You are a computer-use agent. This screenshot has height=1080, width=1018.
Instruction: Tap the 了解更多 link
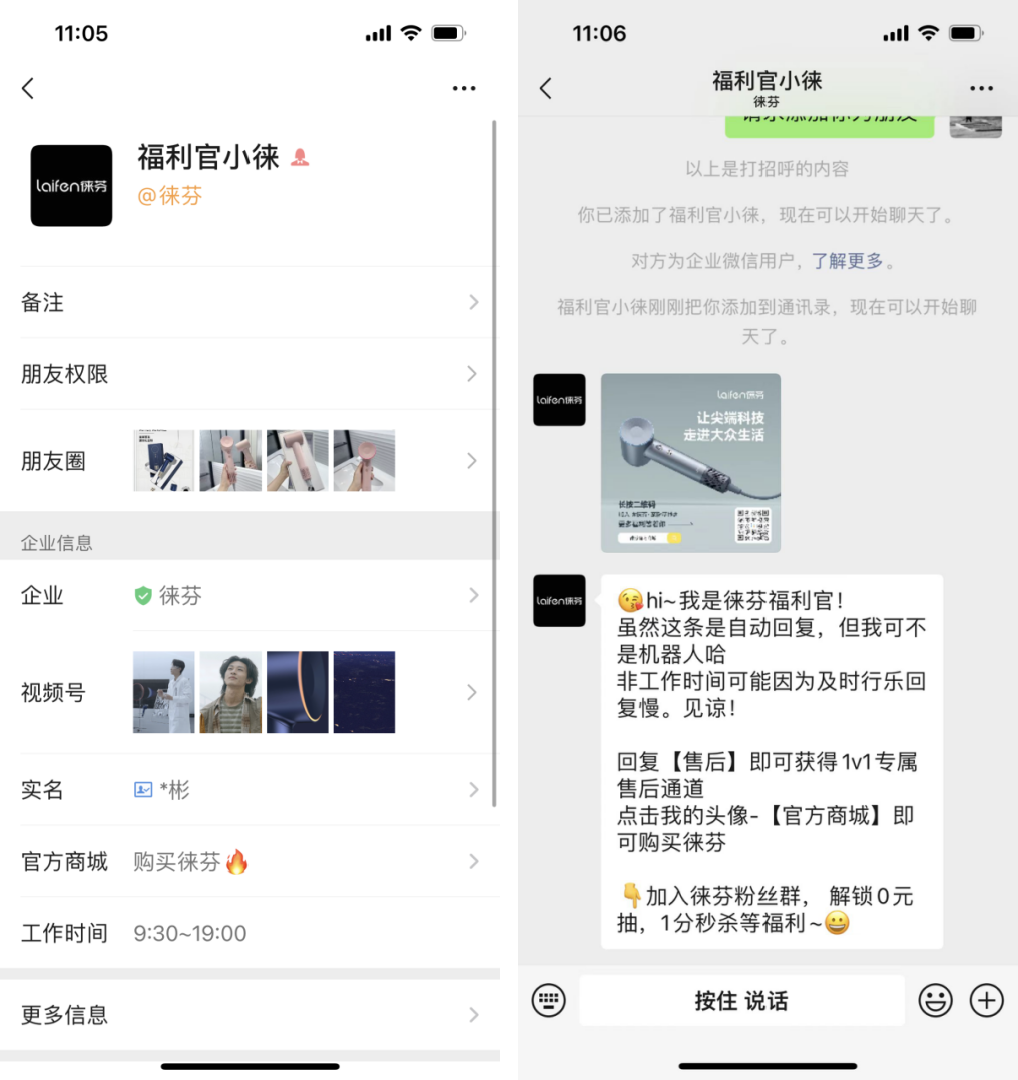tap(848, 261)
